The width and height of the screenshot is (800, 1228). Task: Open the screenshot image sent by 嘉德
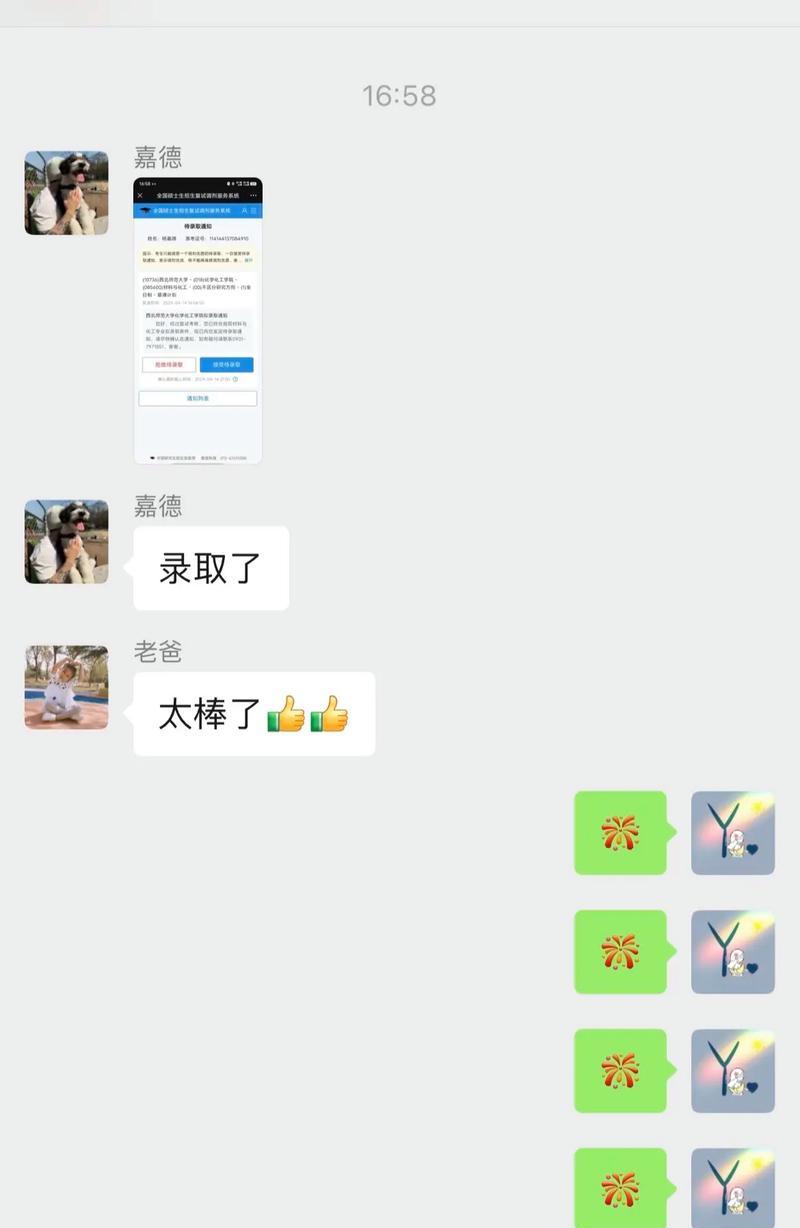pyautogui.click(x=198, y=320)
